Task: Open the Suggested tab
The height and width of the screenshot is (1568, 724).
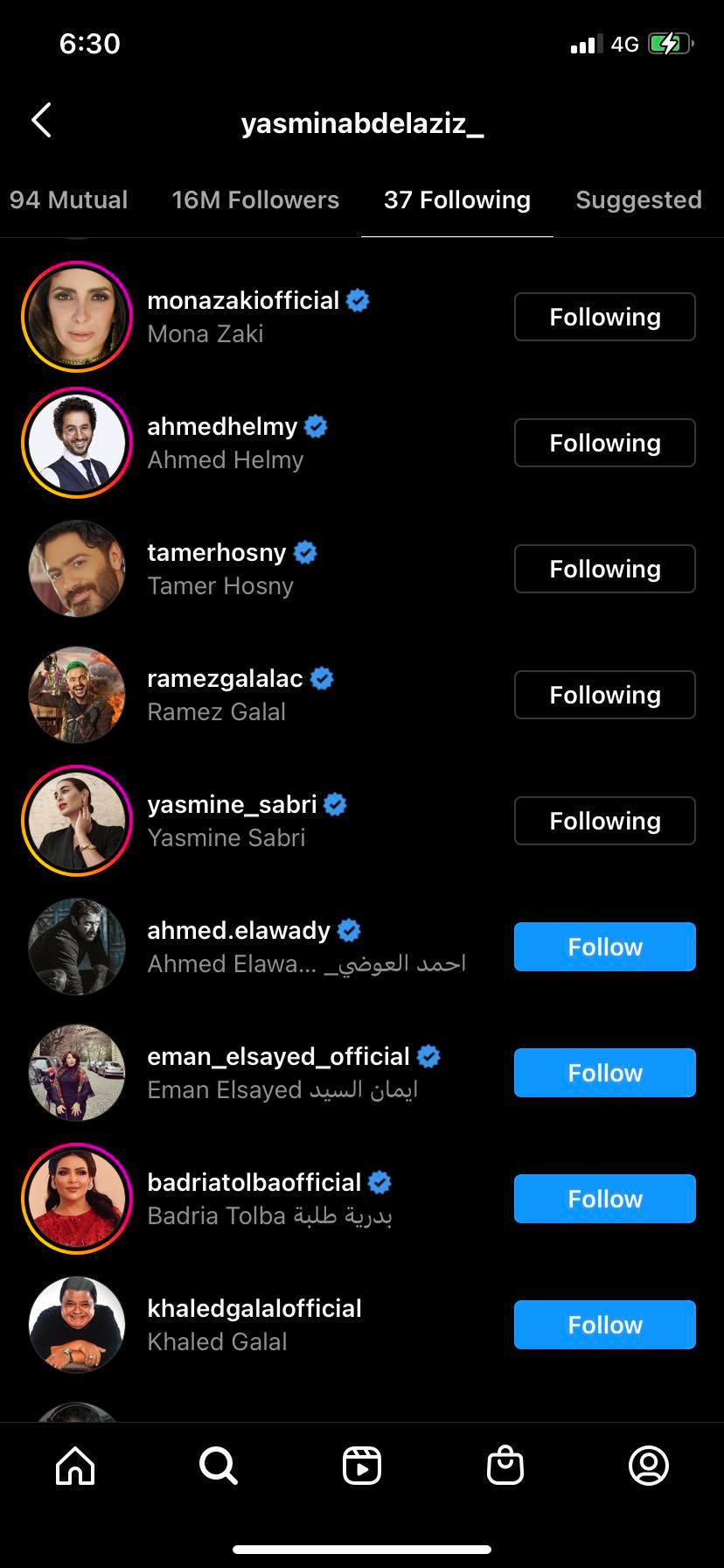Action: coord(638,200)
